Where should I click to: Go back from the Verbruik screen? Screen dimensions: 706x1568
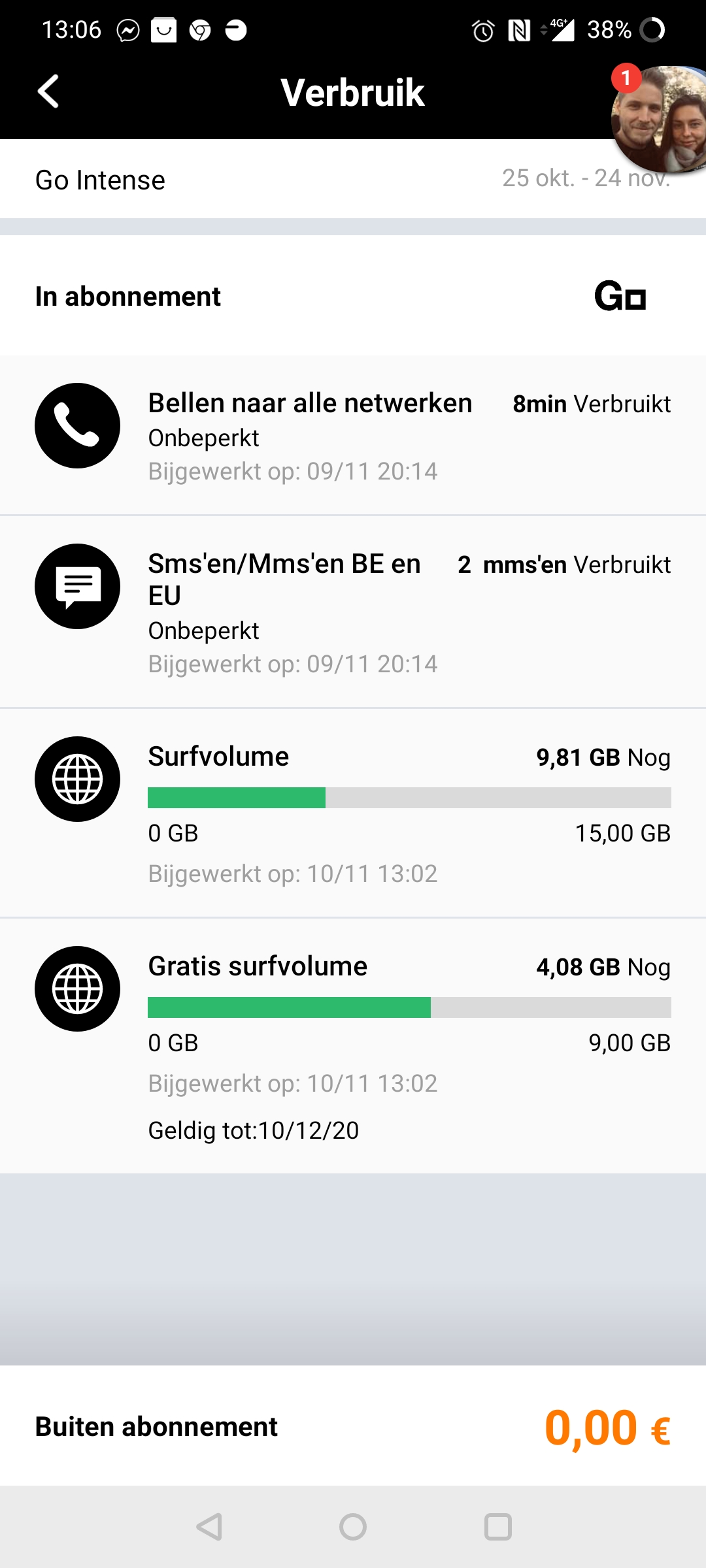point(48,91)
